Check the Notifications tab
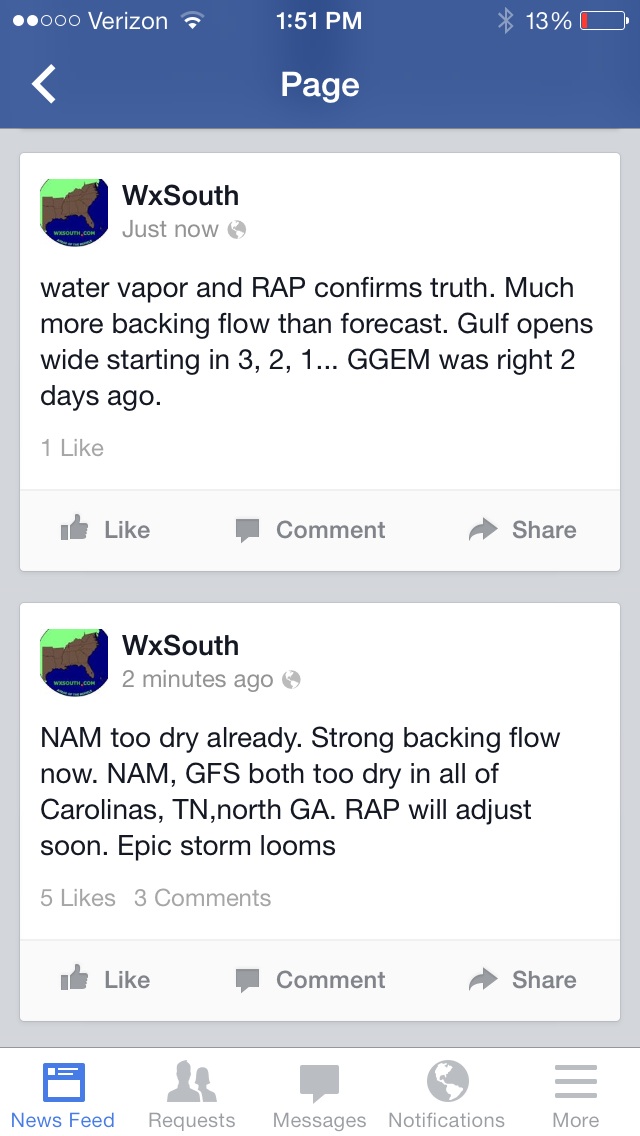This screenshot has width=640, height=1136. 446,1094
